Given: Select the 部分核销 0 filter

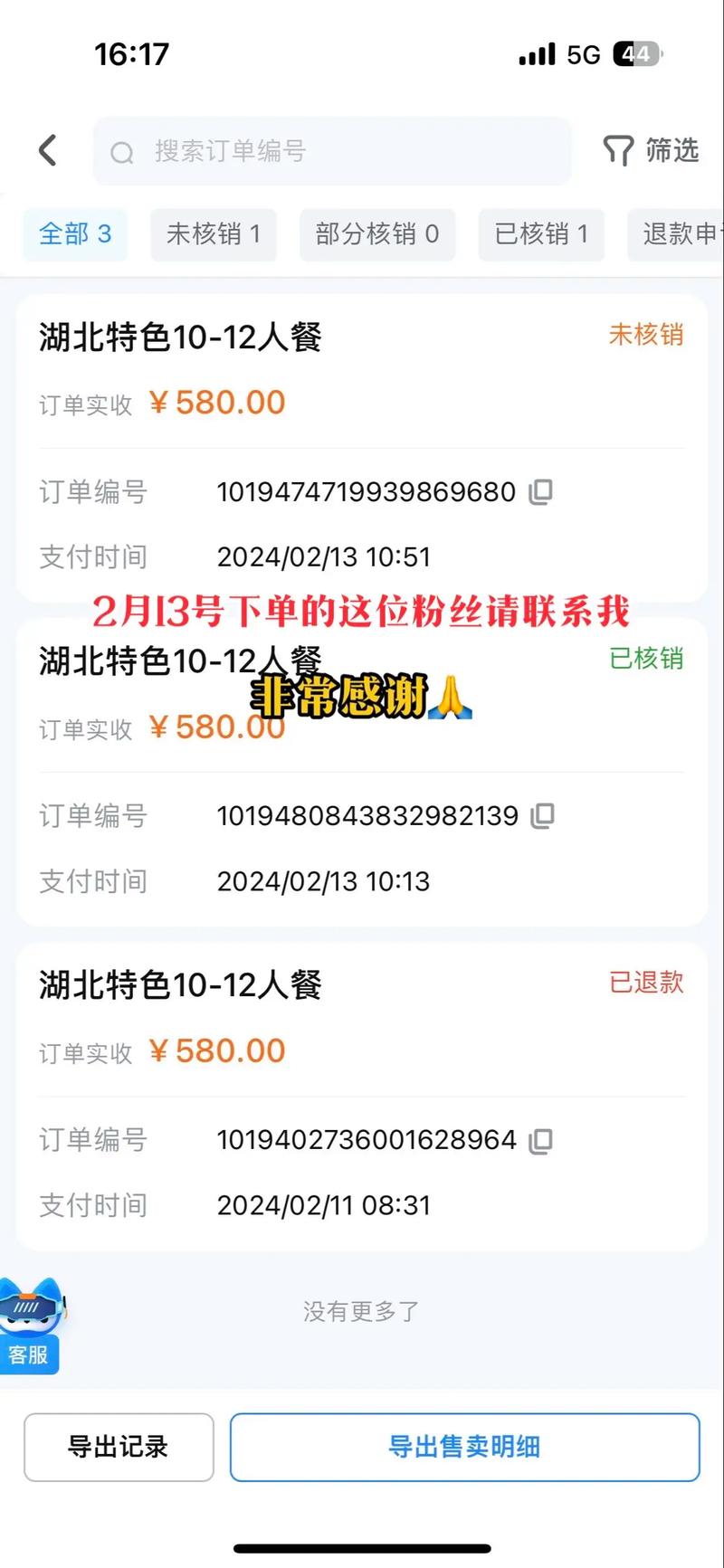Looking at the screenshot, I should [377, 233].
